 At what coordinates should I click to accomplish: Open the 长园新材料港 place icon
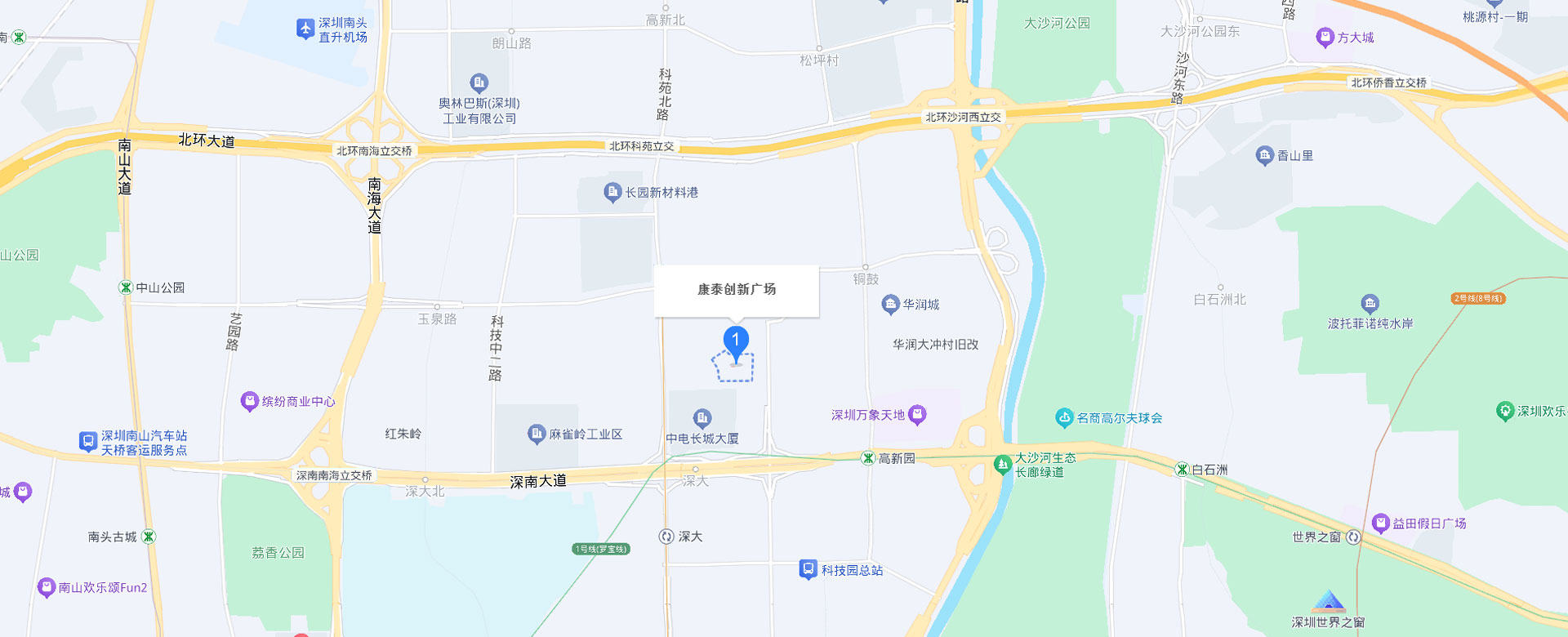(612, 193)
